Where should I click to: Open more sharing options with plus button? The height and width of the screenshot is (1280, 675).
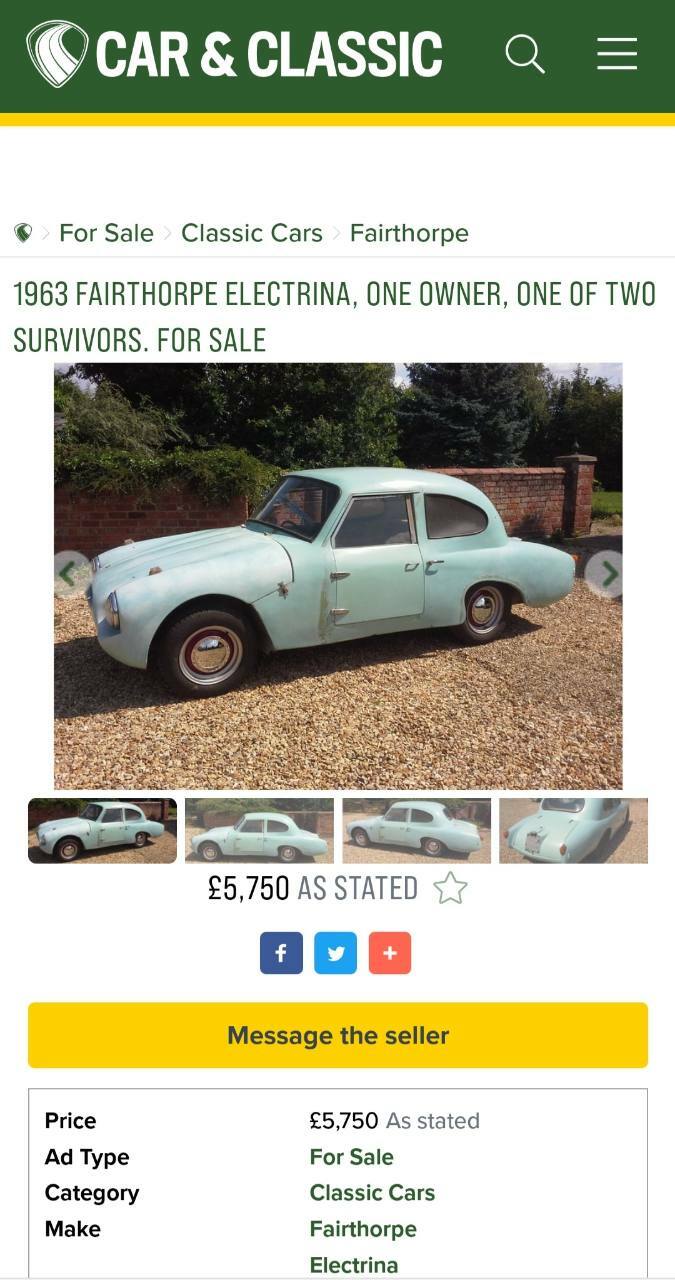(390, 953)
